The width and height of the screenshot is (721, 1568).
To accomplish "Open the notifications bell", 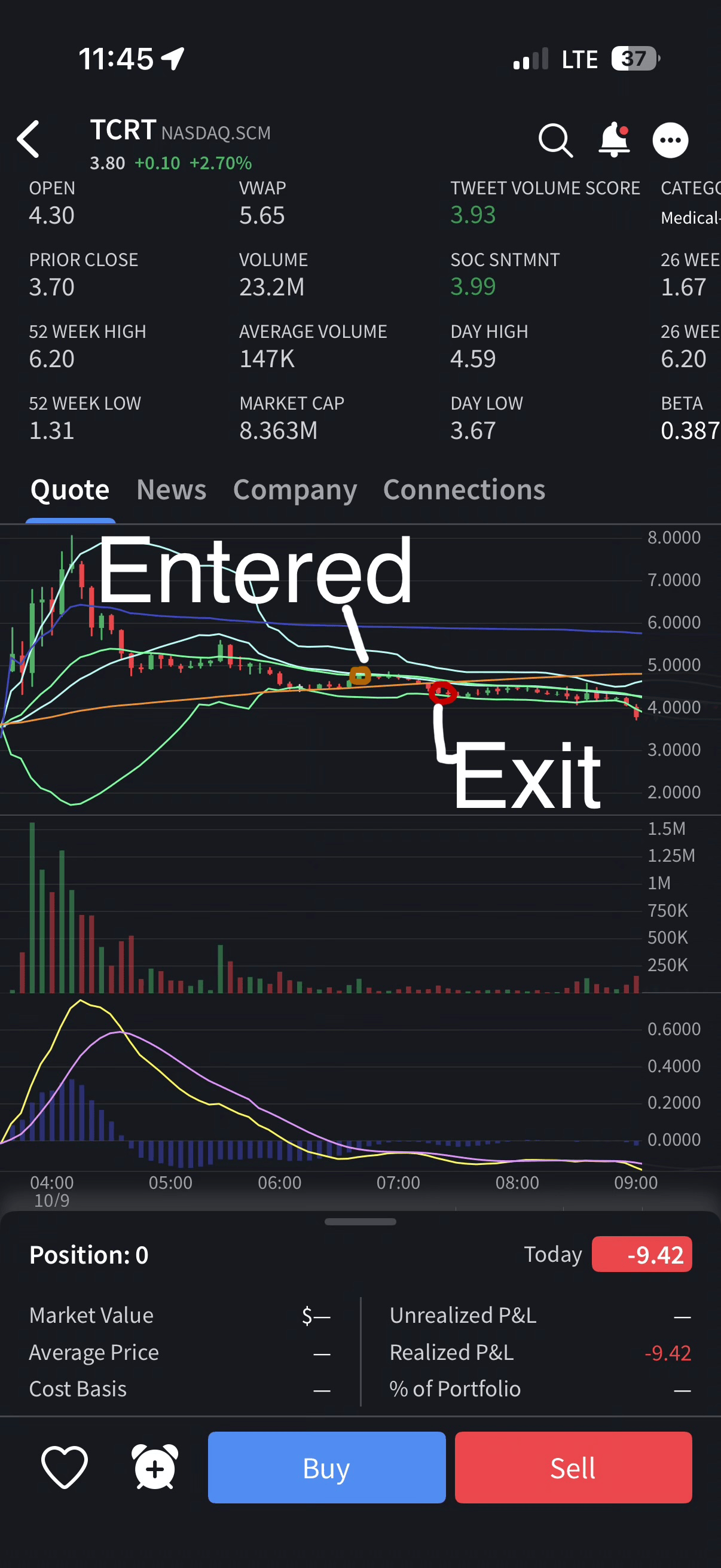I will click(x=614, y=140).
